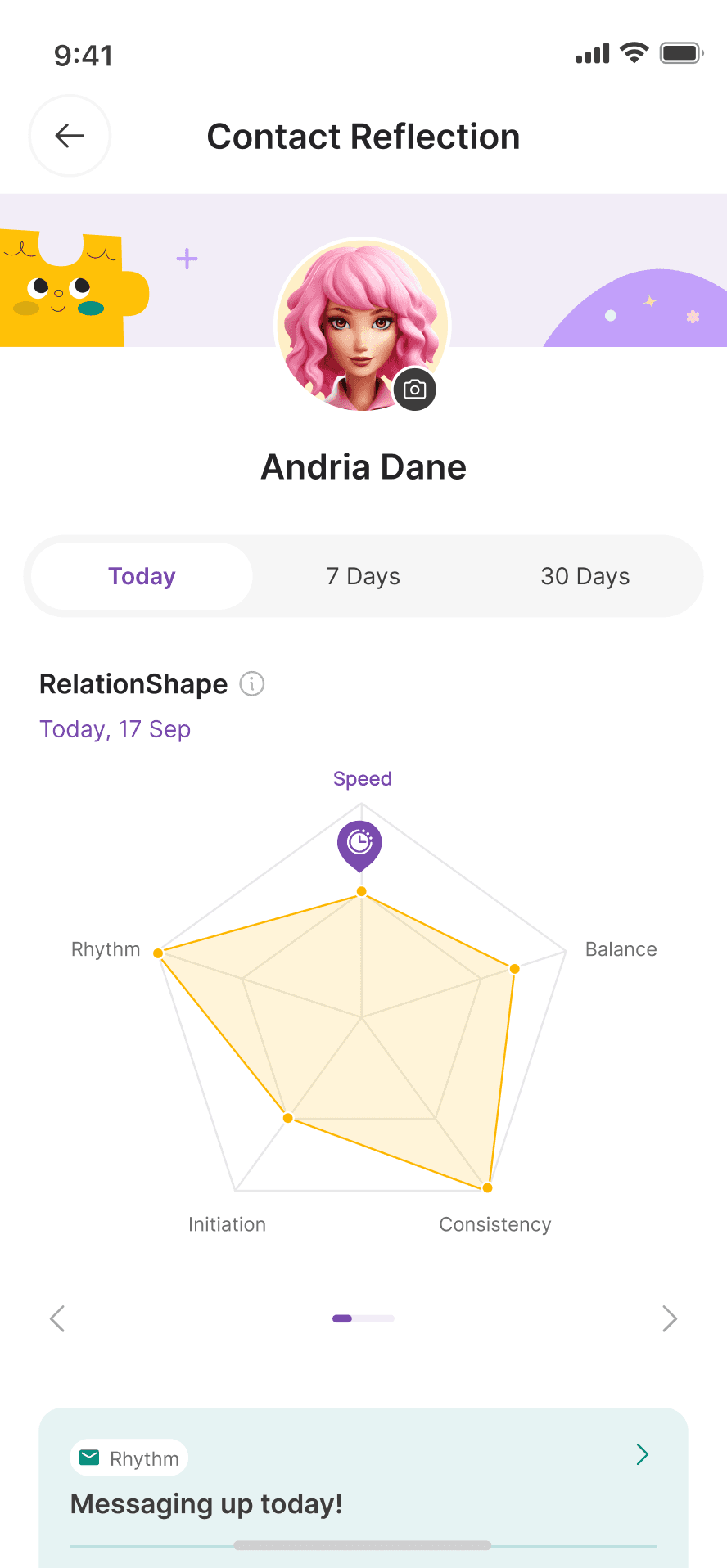Go to previous chart with left chevron
The height and width of the screenshot is (1568, 727).
(57, 1318)
